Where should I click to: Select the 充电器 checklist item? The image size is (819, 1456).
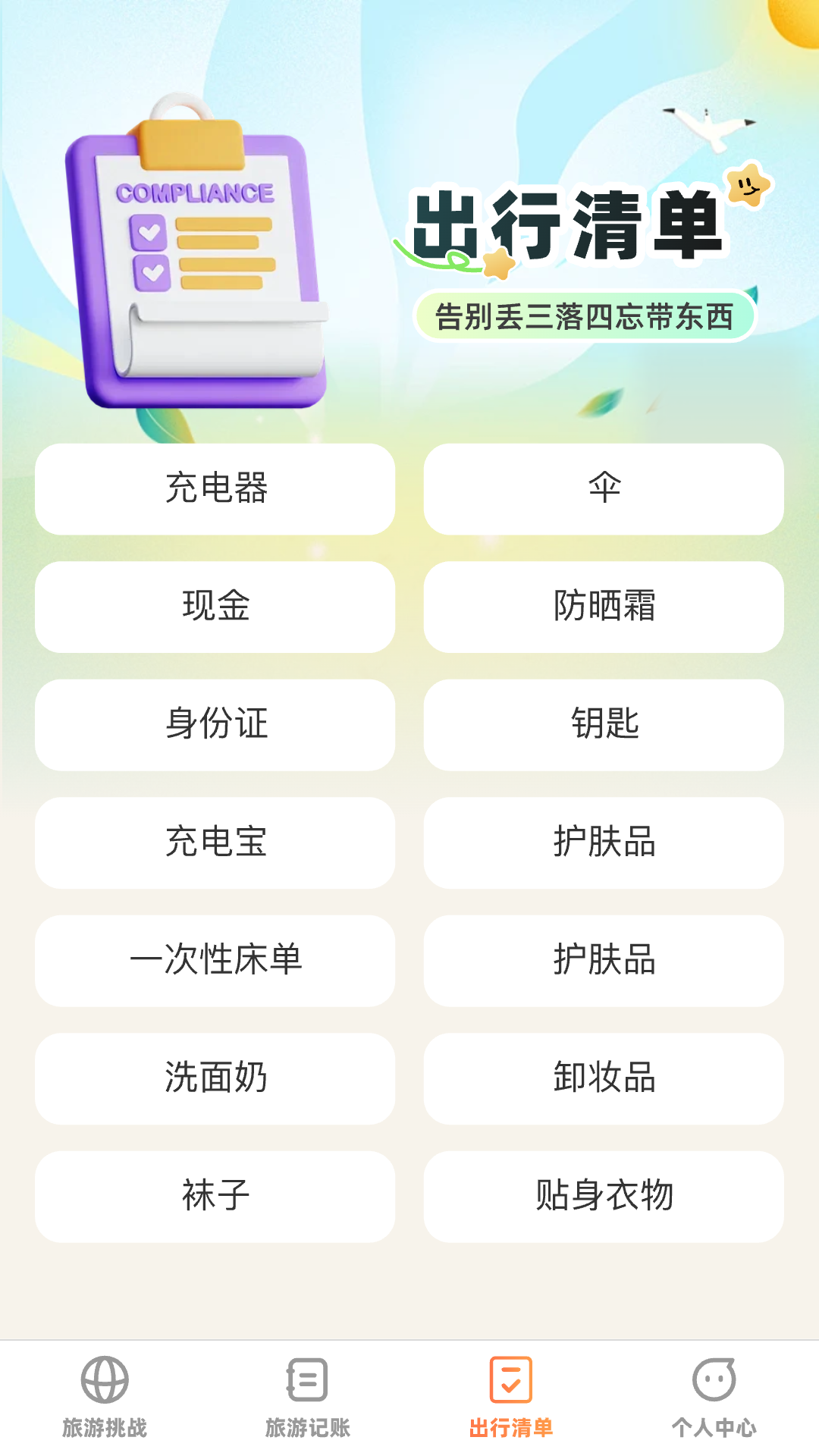[215, 489]
